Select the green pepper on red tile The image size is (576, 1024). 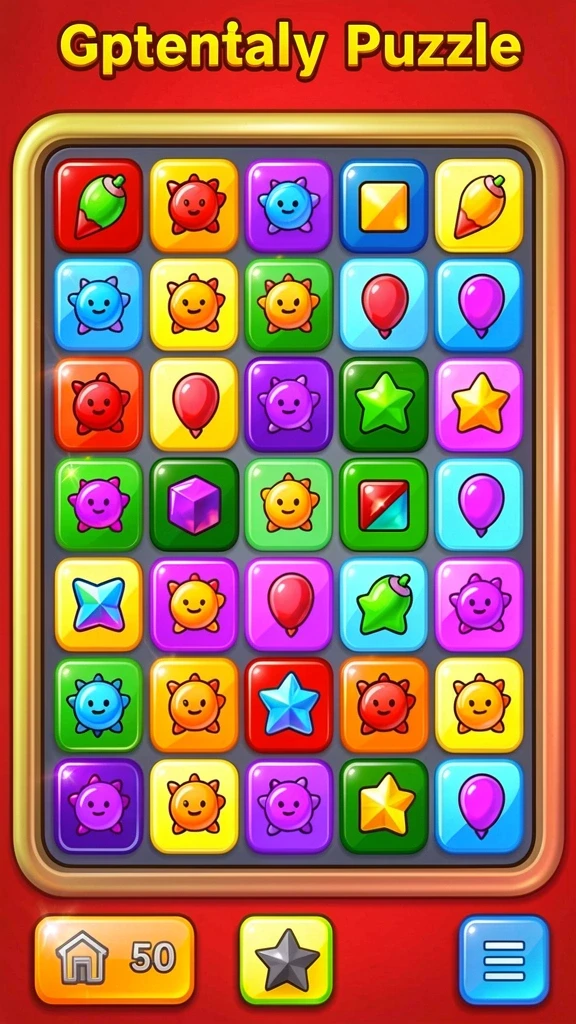pyautogui.click(x=99, y=205)
